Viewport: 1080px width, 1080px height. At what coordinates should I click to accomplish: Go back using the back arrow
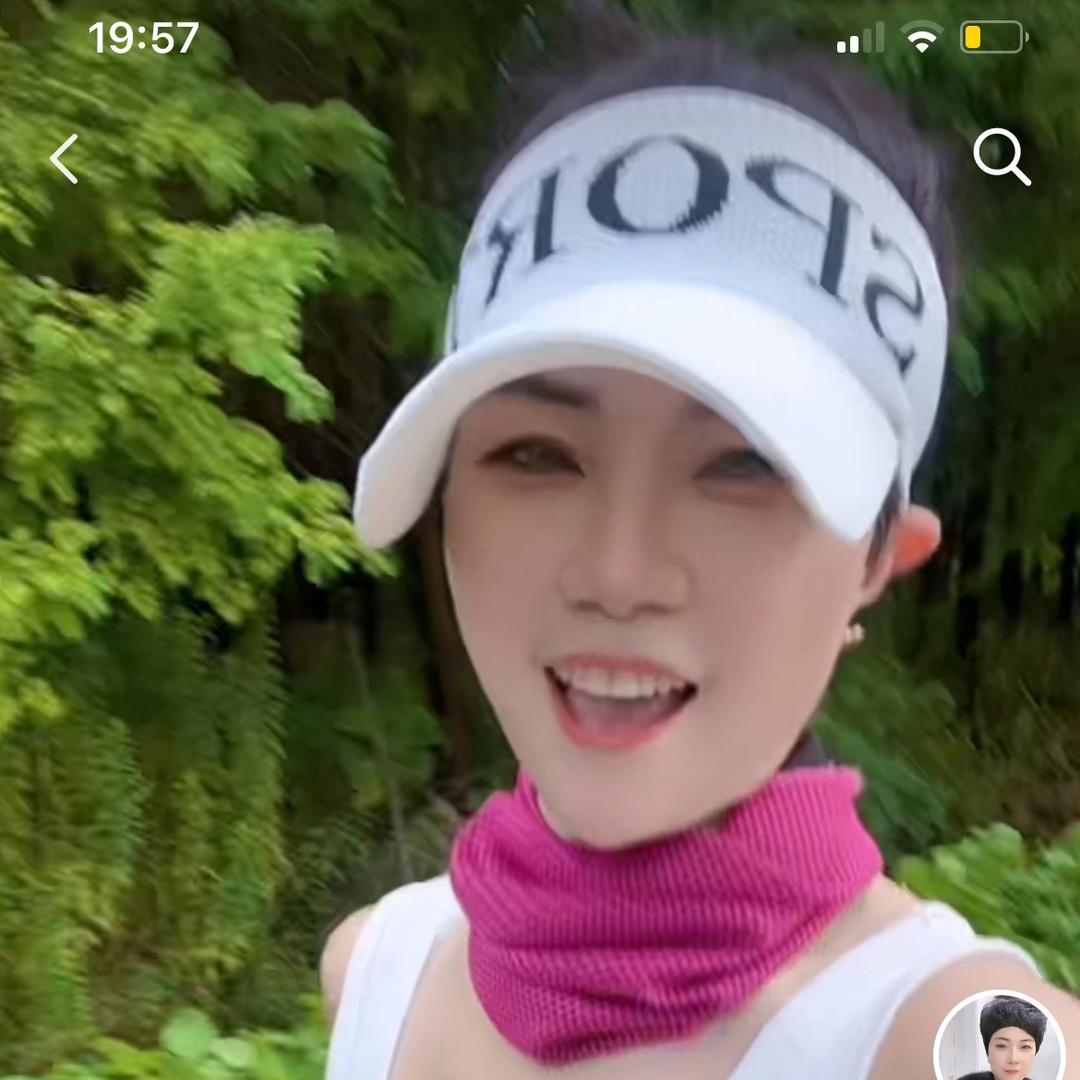coord(64,159)
